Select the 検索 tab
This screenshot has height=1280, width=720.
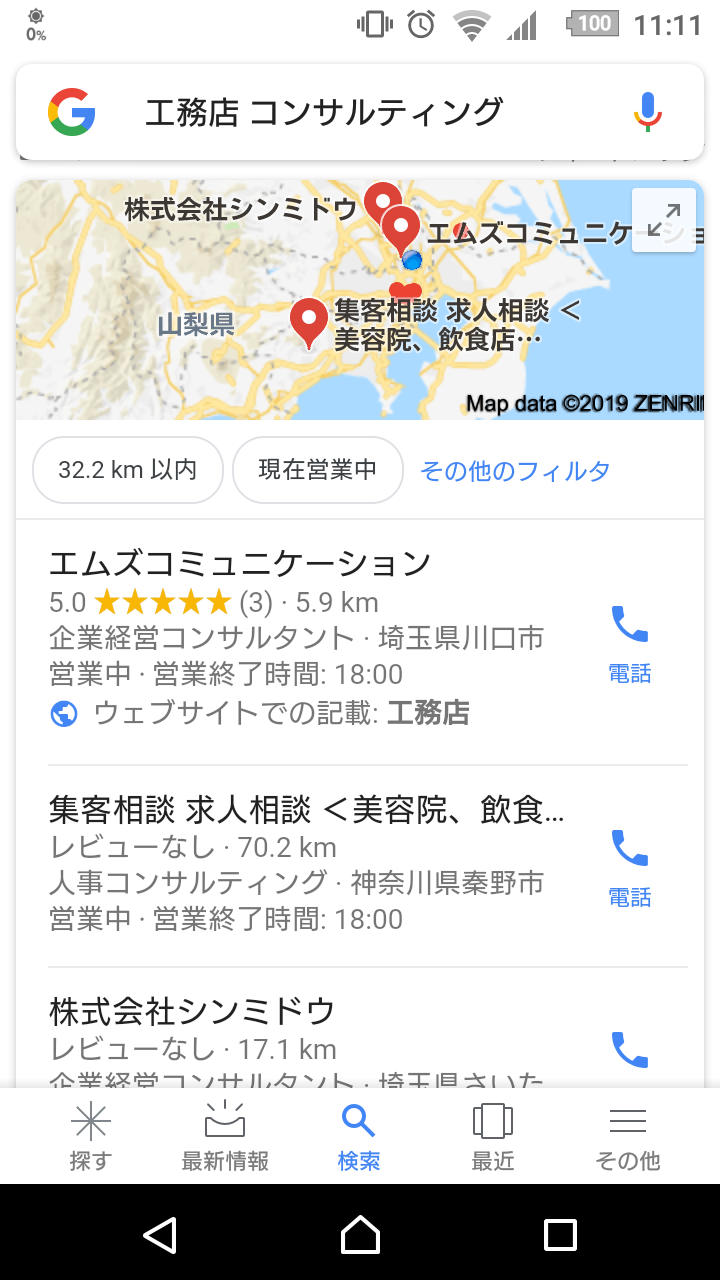tap(359, 1136)
